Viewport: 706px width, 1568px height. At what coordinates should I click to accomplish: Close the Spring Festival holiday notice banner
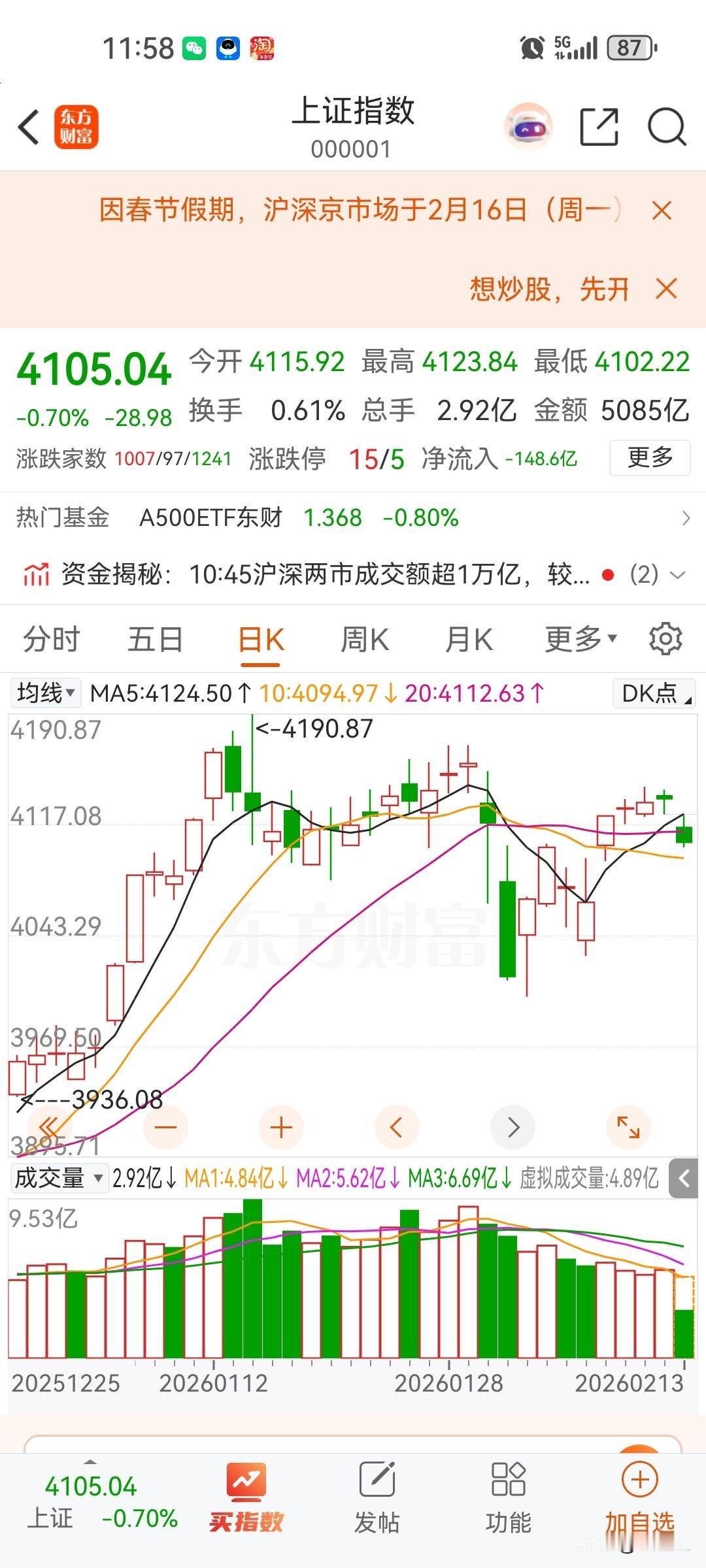click(662, 210)
